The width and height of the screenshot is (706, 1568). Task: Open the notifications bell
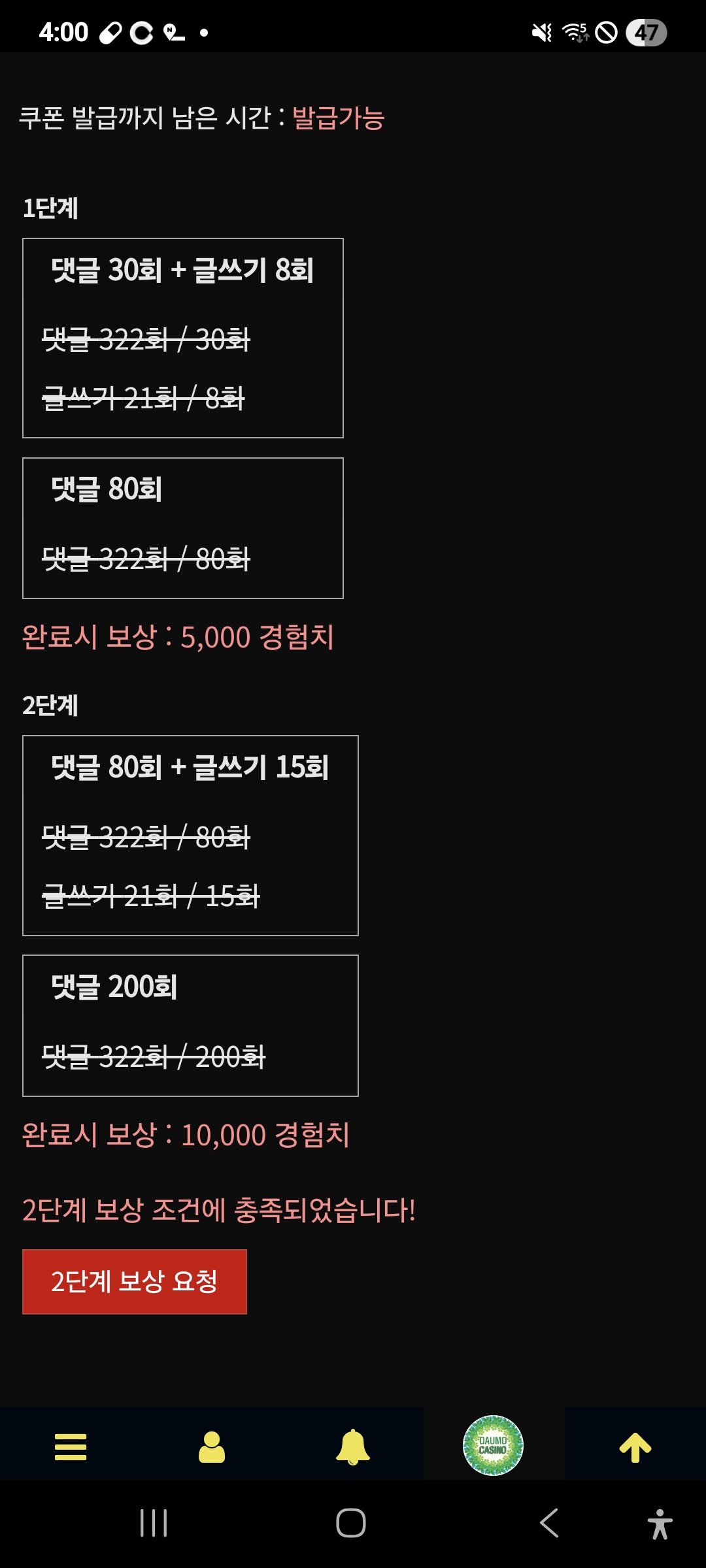pyautogui.click(x=353, y=1446)
